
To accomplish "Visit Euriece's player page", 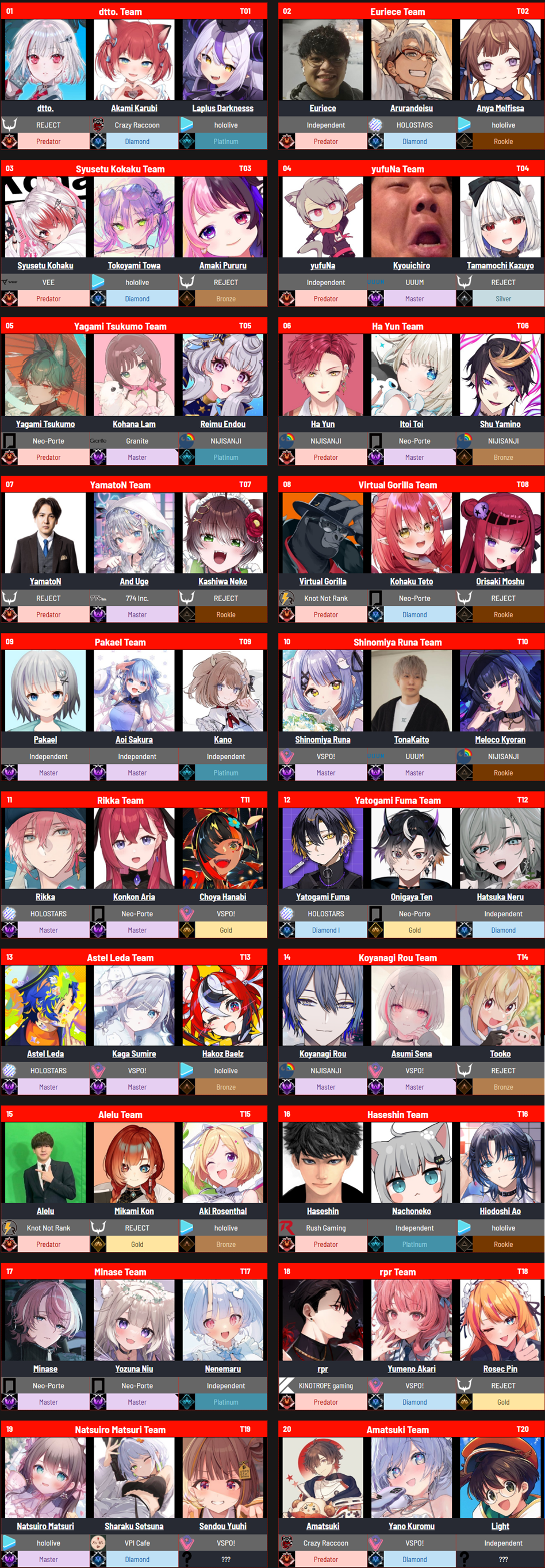I will 322,109.
